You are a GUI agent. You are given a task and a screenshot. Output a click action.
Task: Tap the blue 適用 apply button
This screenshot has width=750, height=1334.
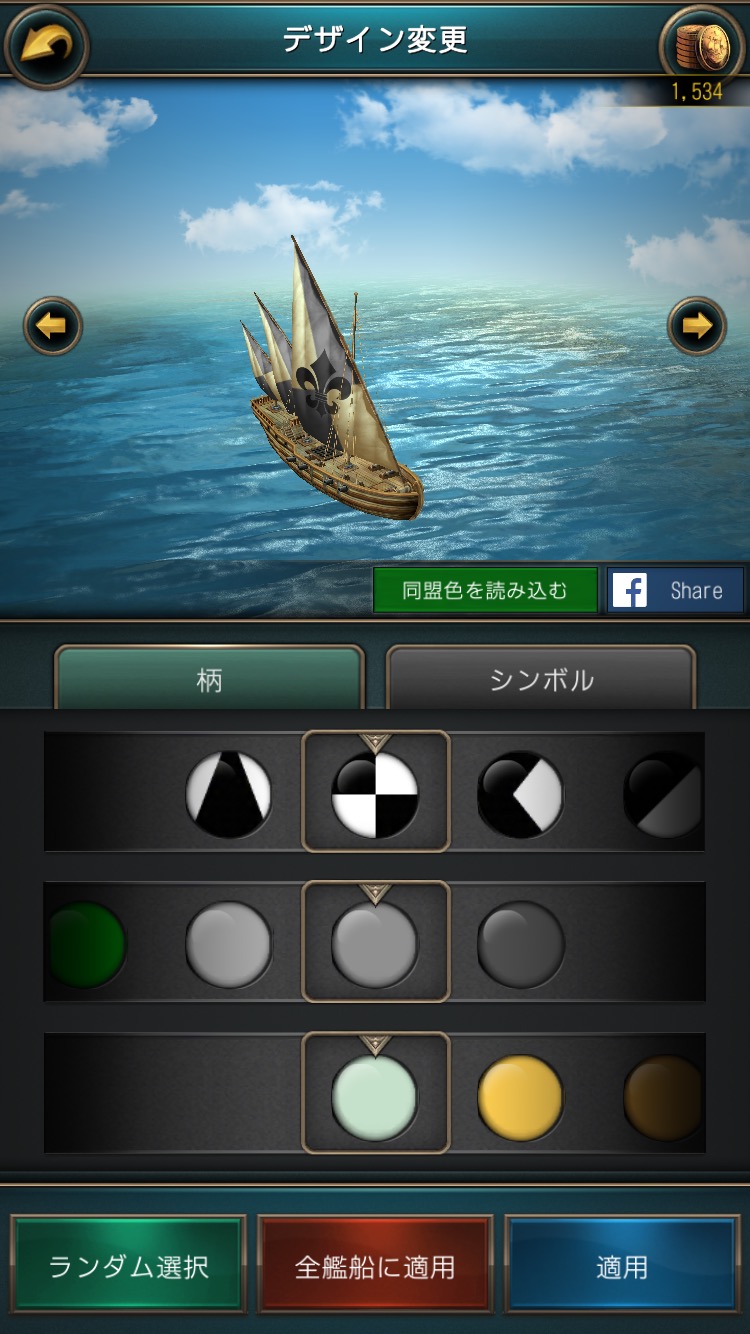click(622, 1266)
